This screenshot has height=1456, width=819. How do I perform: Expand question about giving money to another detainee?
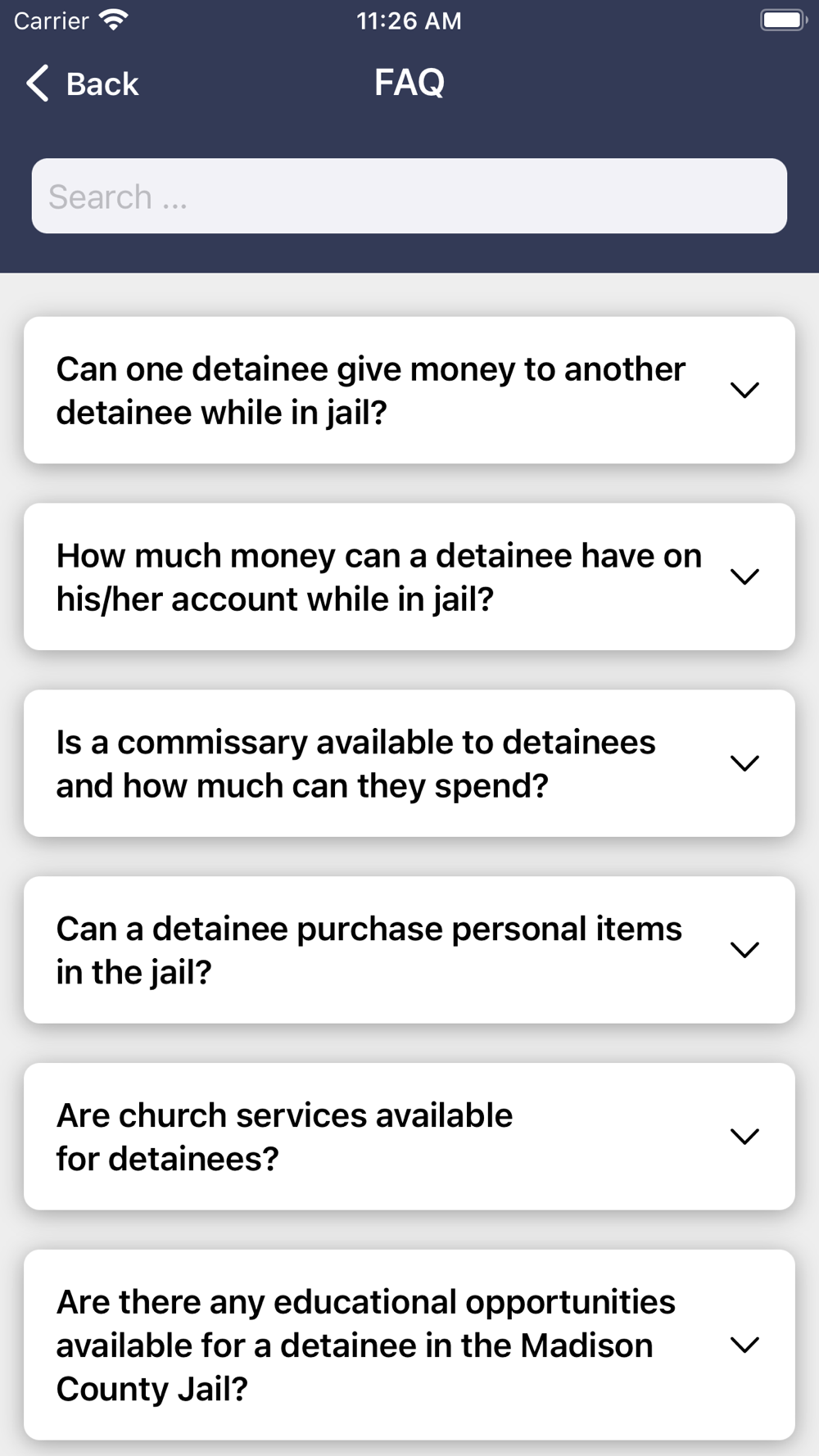[x=409, y=391]
